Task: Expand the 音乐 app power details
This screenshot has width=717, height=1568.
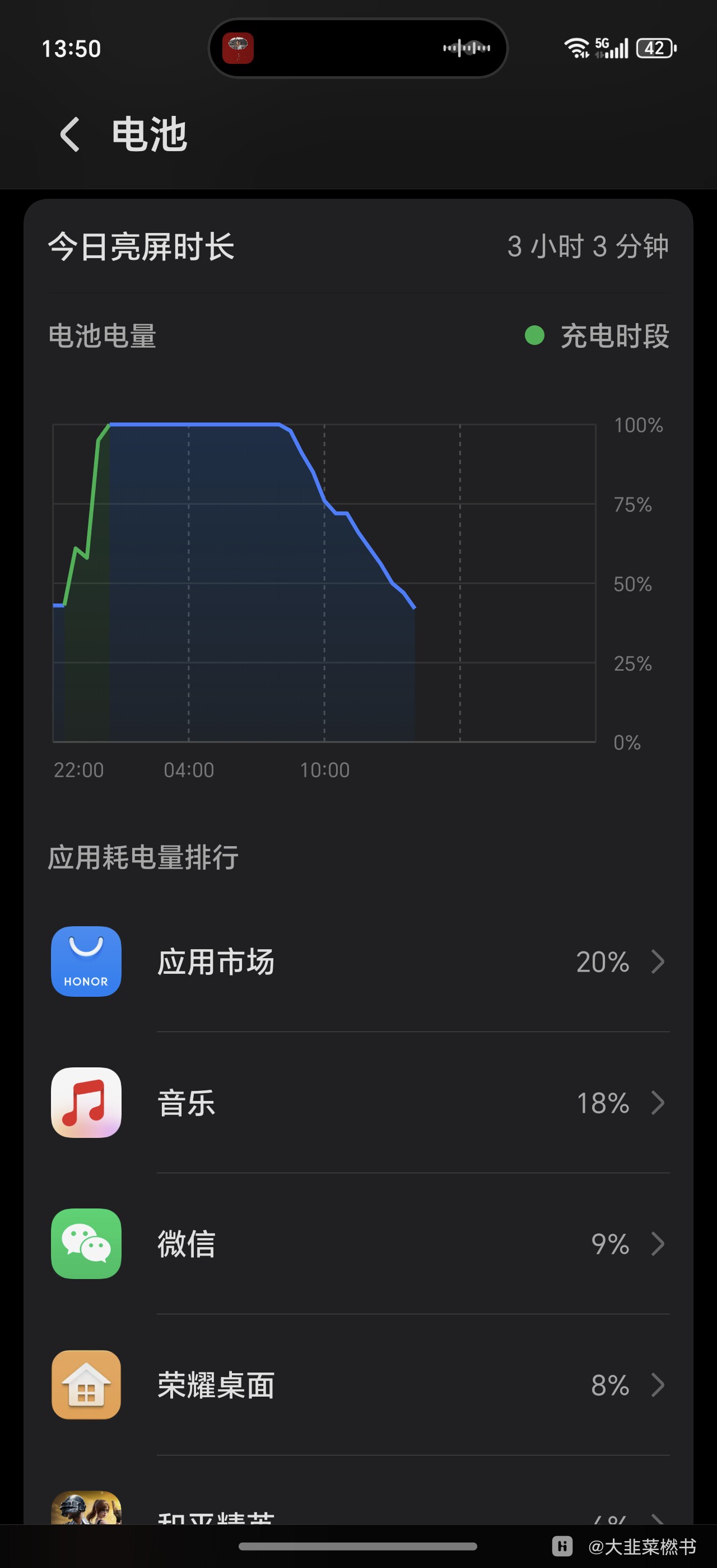Action: (659, 1104)
